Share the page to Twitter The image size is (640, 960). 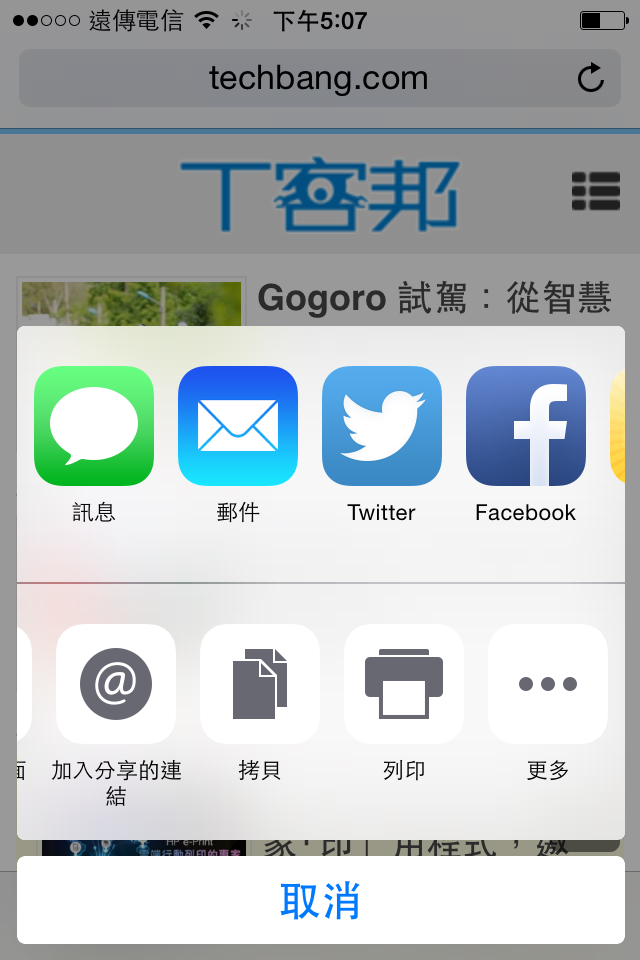click(381, 426)
